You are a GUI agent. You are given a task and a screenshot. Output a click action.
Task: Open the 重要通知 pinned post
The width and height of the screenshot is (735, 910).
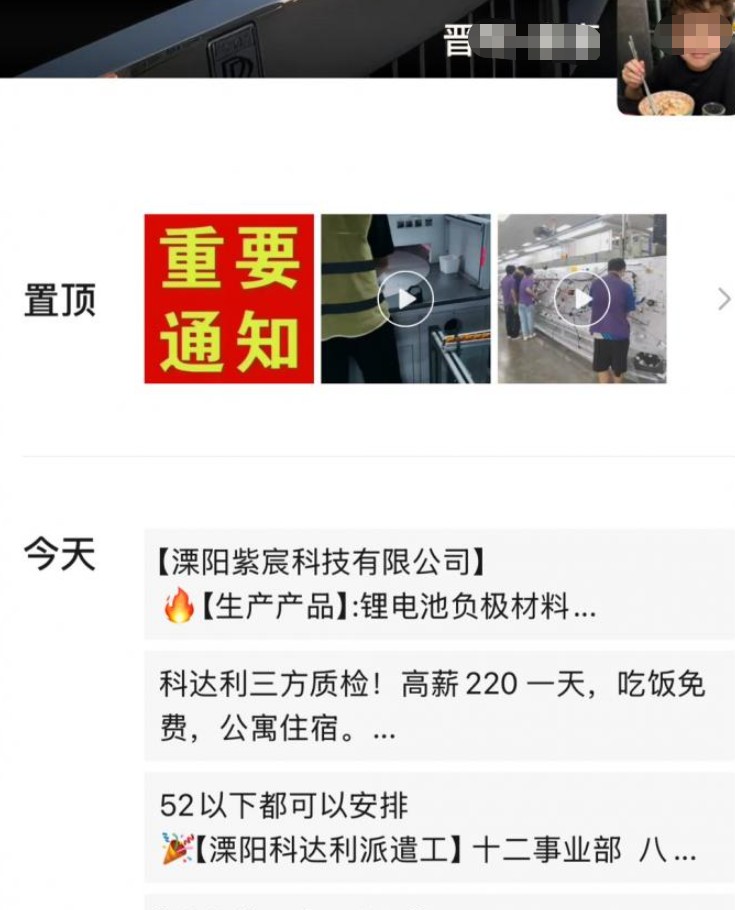click(229, 298)
